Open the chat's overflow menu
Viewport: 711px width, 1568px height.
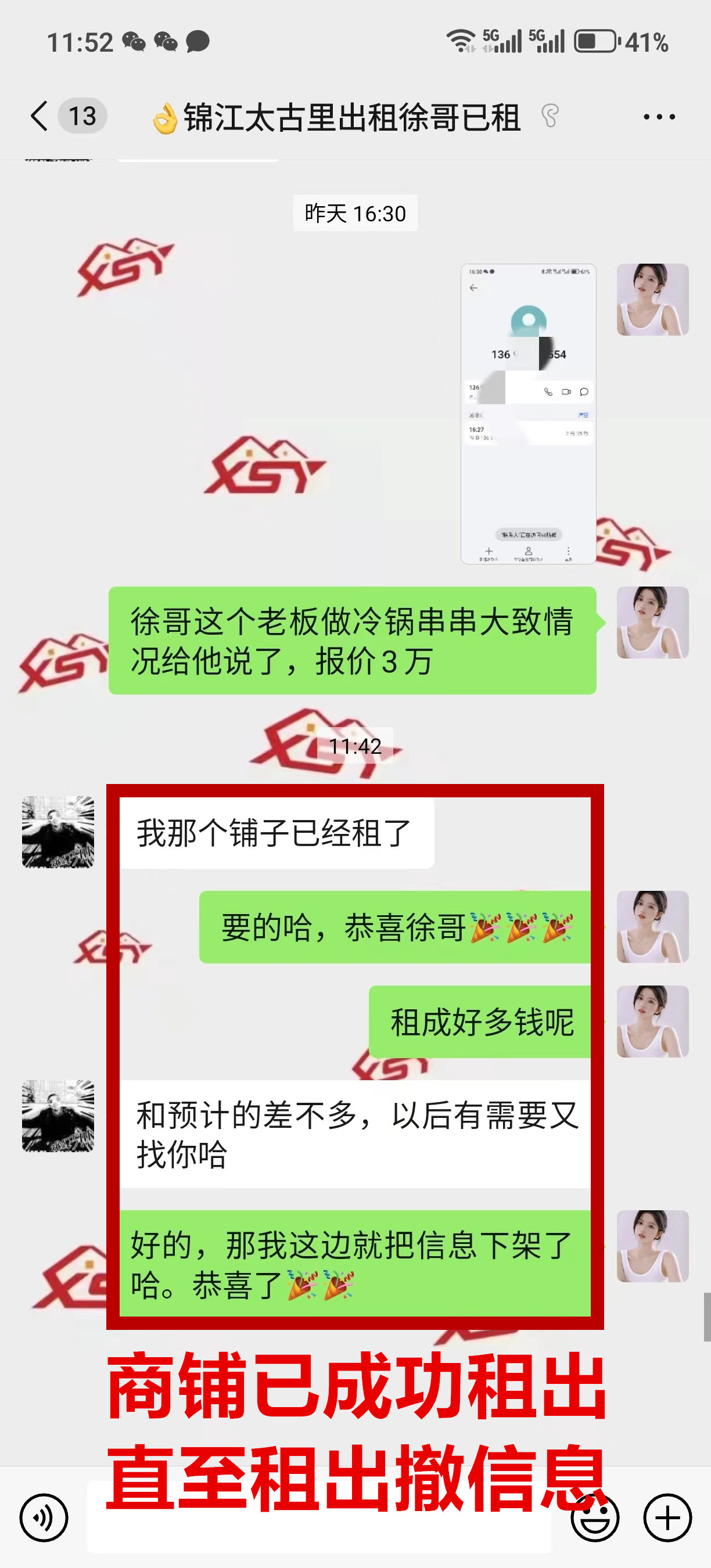659,117
